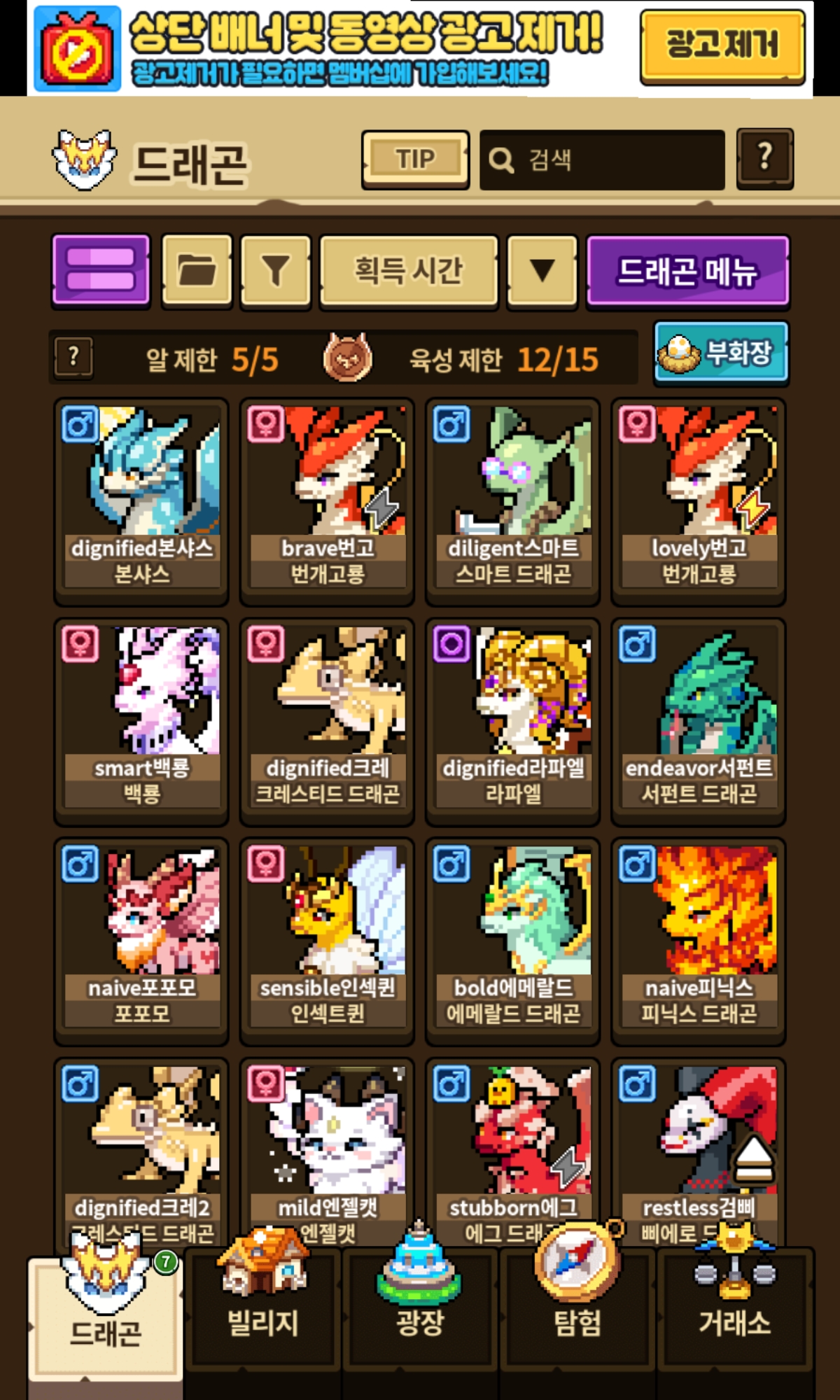The height and width of the screenshot is (1400, 840).
Task: Open the TIP button
Action: pos(415,160)
